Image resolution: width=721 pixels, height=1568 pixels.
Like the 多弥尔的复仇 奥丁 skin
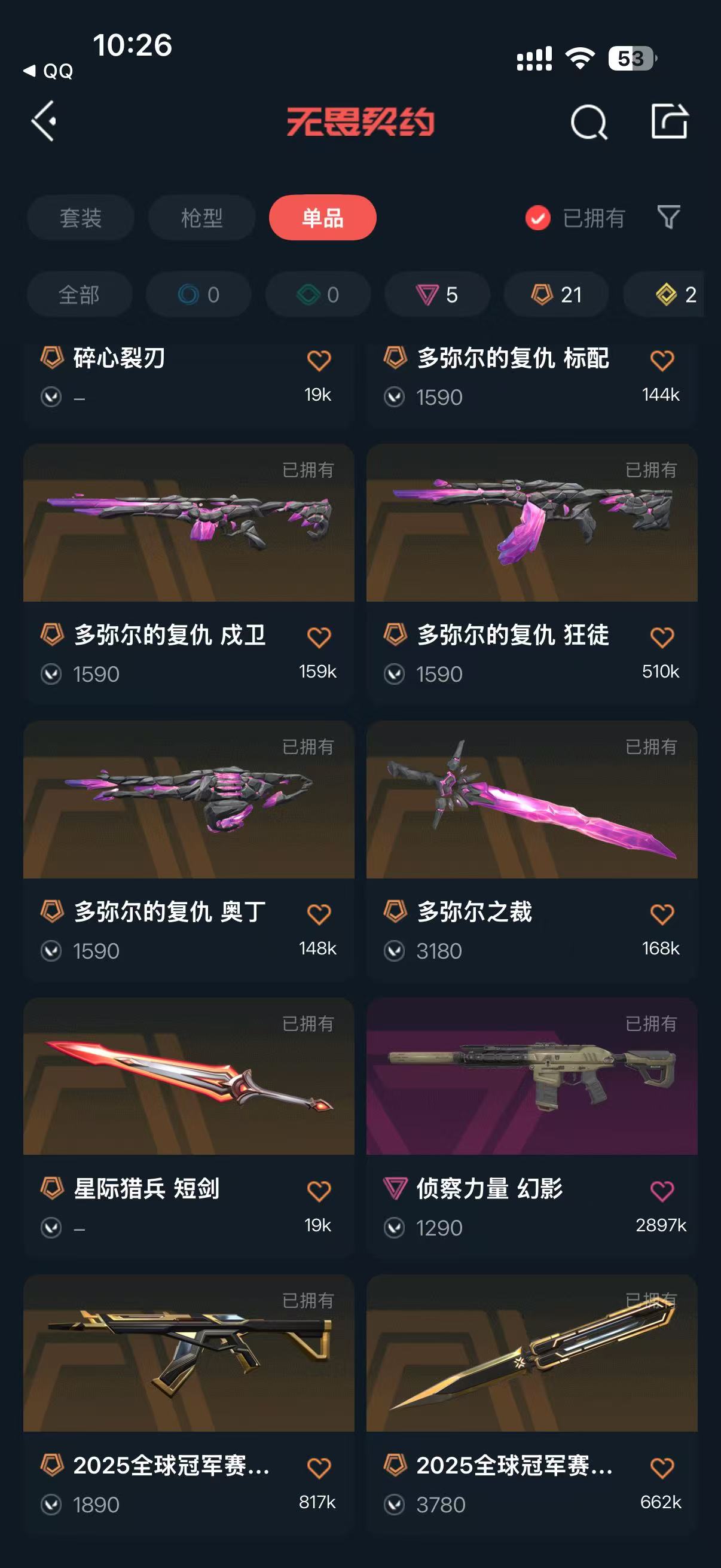click(x=319, y=914)
